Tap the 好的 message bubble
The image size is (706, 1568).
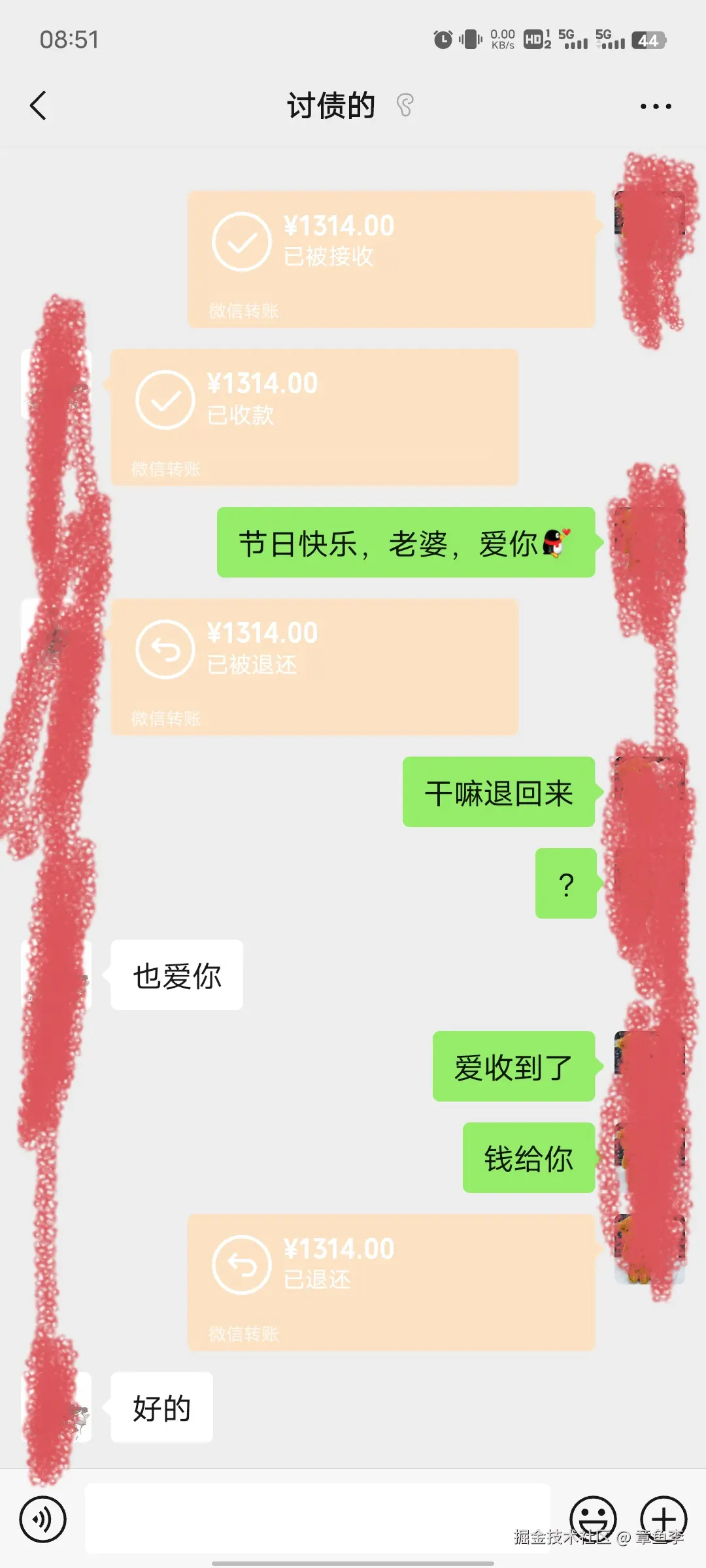tap(160, 1408)
